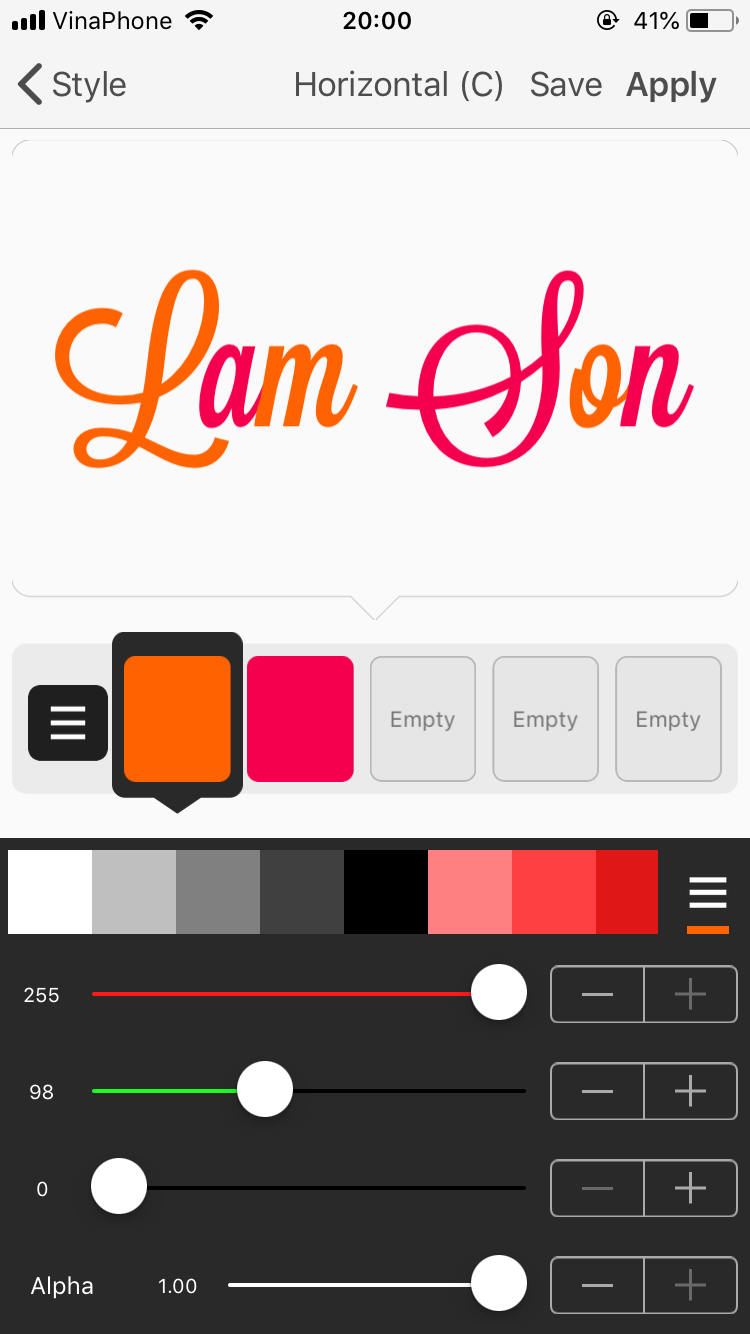The height and width of the screenshot is (1334, 750).
Task: Pick the light gray palette swatch
Action: click(134, 892)
